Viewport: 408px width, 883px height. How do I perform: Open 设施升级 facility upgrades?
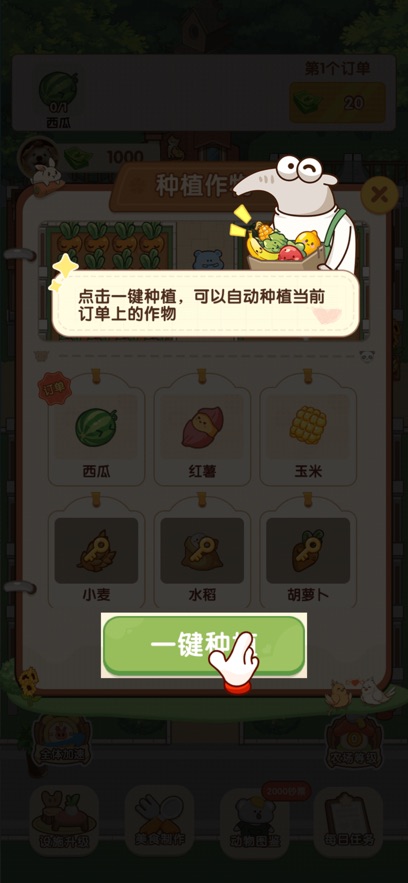[x=64, y=820]
